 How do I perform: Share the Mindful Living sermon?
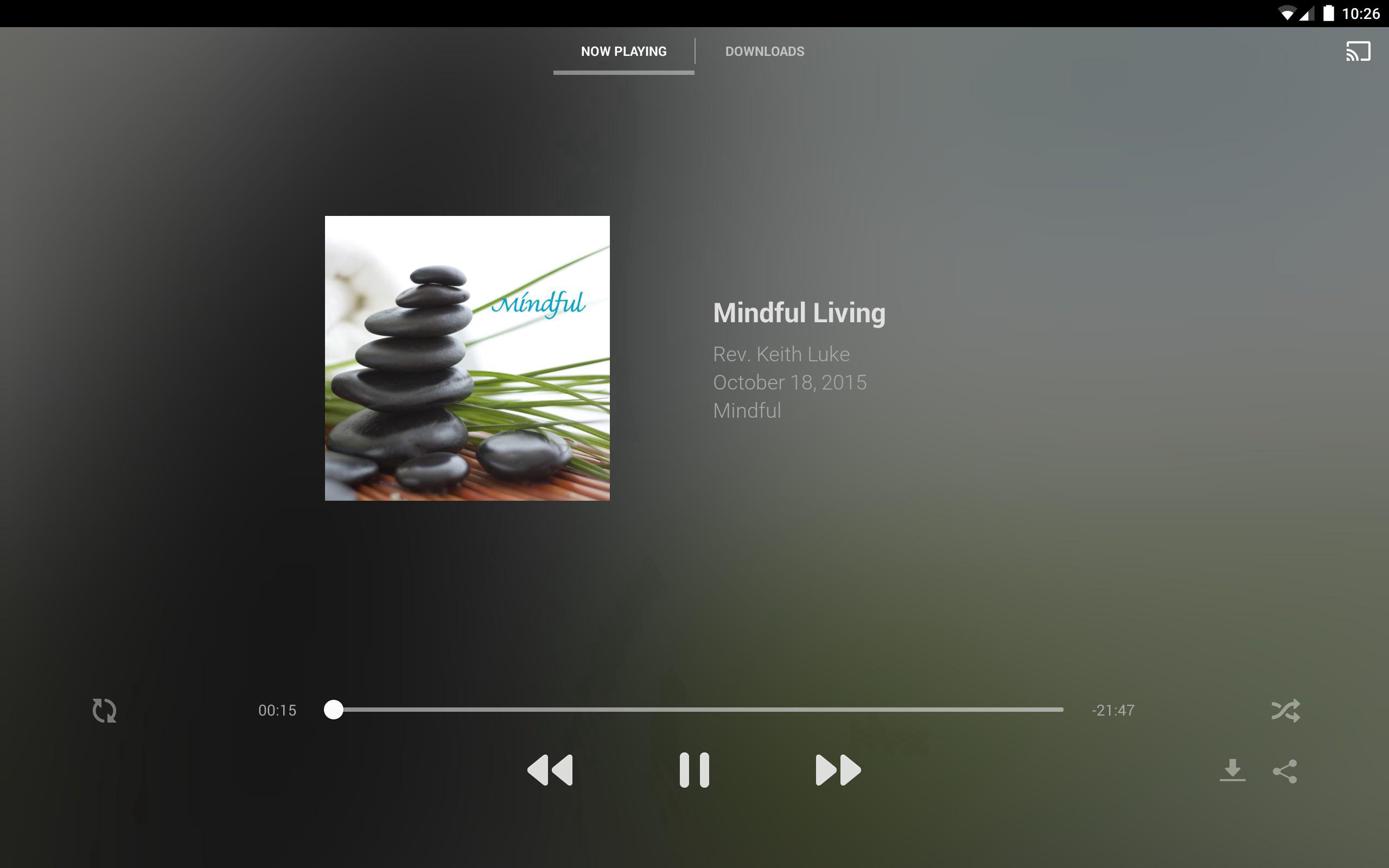click(1284, 771)
